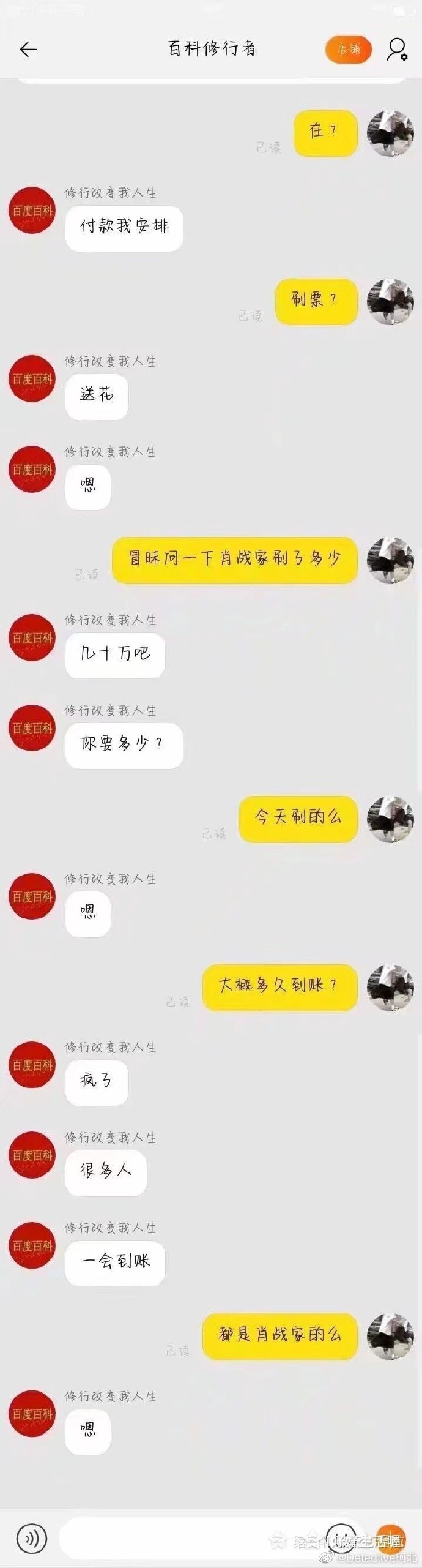
Task: Tap my avatar beside the 在? message
Action: (390, 133)
